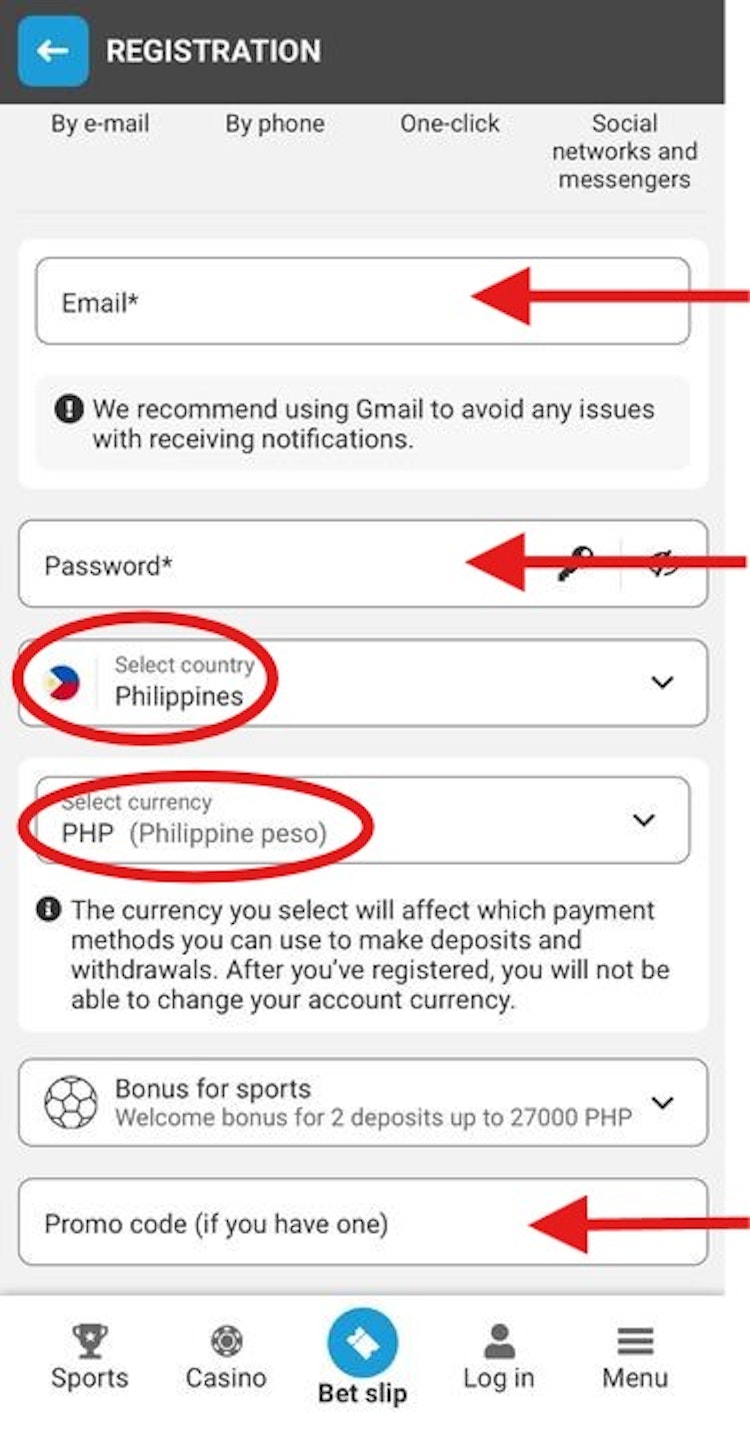Tap the Email input field
Screen dimensions: 750x1440
(250, 302)
